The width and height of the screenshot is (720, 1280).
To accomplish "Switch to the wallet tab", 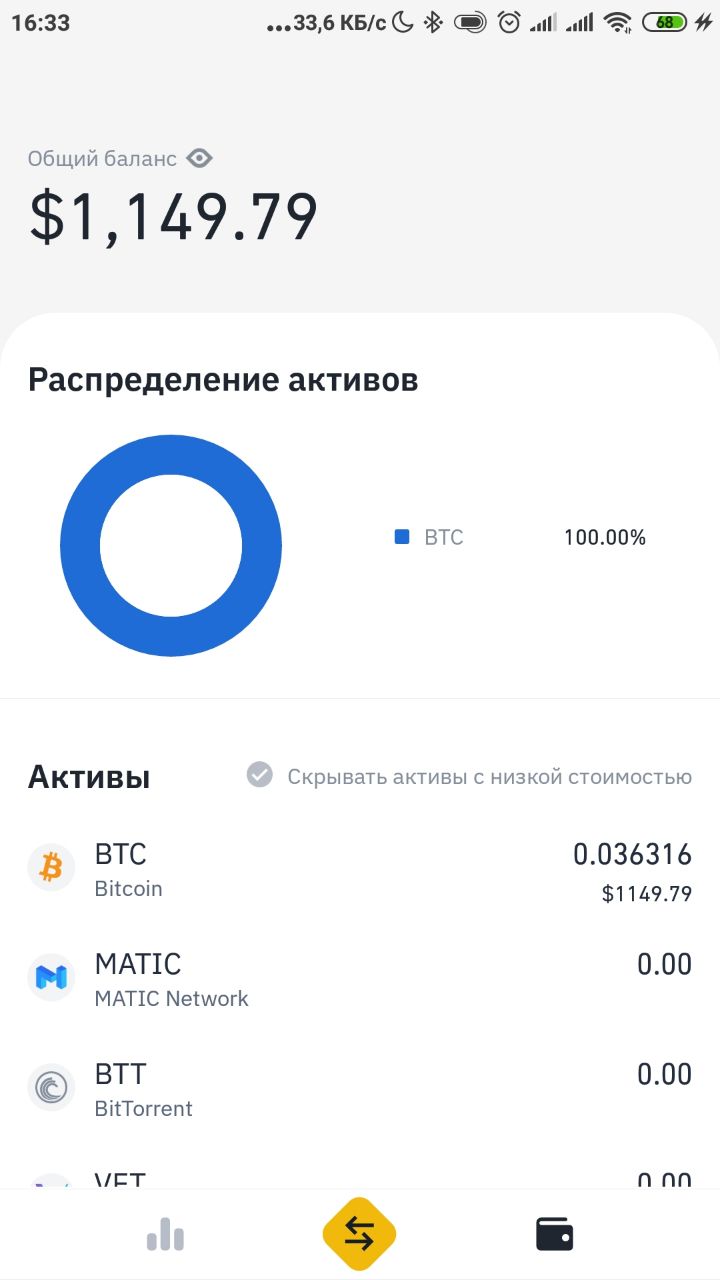I will pyautogui.click(x=555, y=1235).
